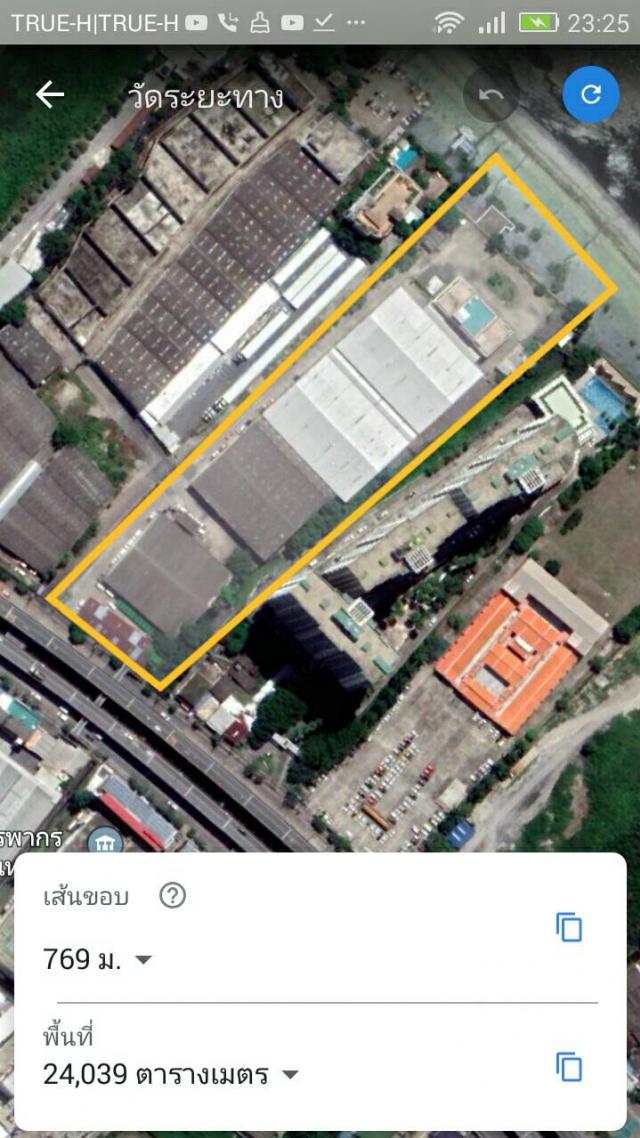Open the perimeter help question mark
The height and width of the screenshot is (1138, 640).
click(x=172, y=896)
